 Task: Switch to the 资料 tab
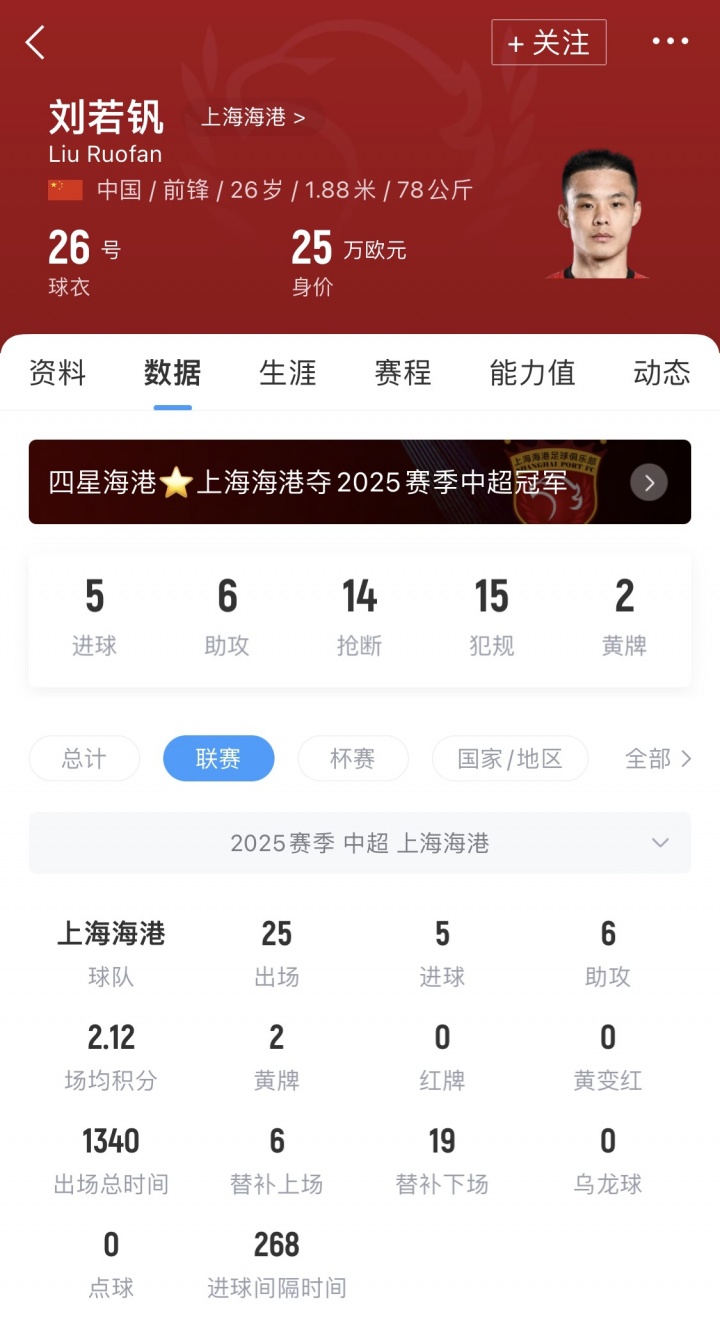pos(58,373)
